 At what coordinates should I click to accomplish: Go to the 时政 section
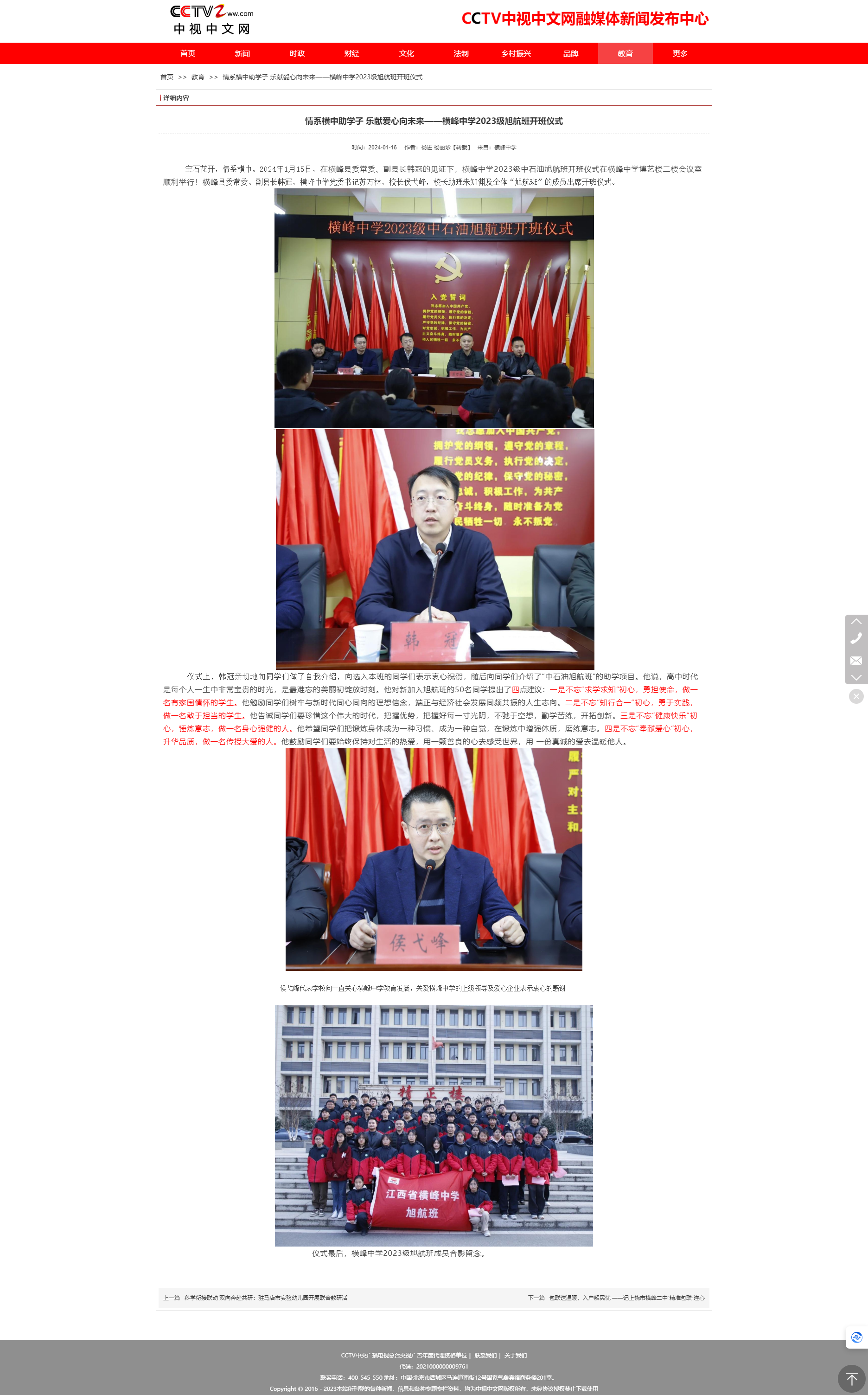[297, 53]
